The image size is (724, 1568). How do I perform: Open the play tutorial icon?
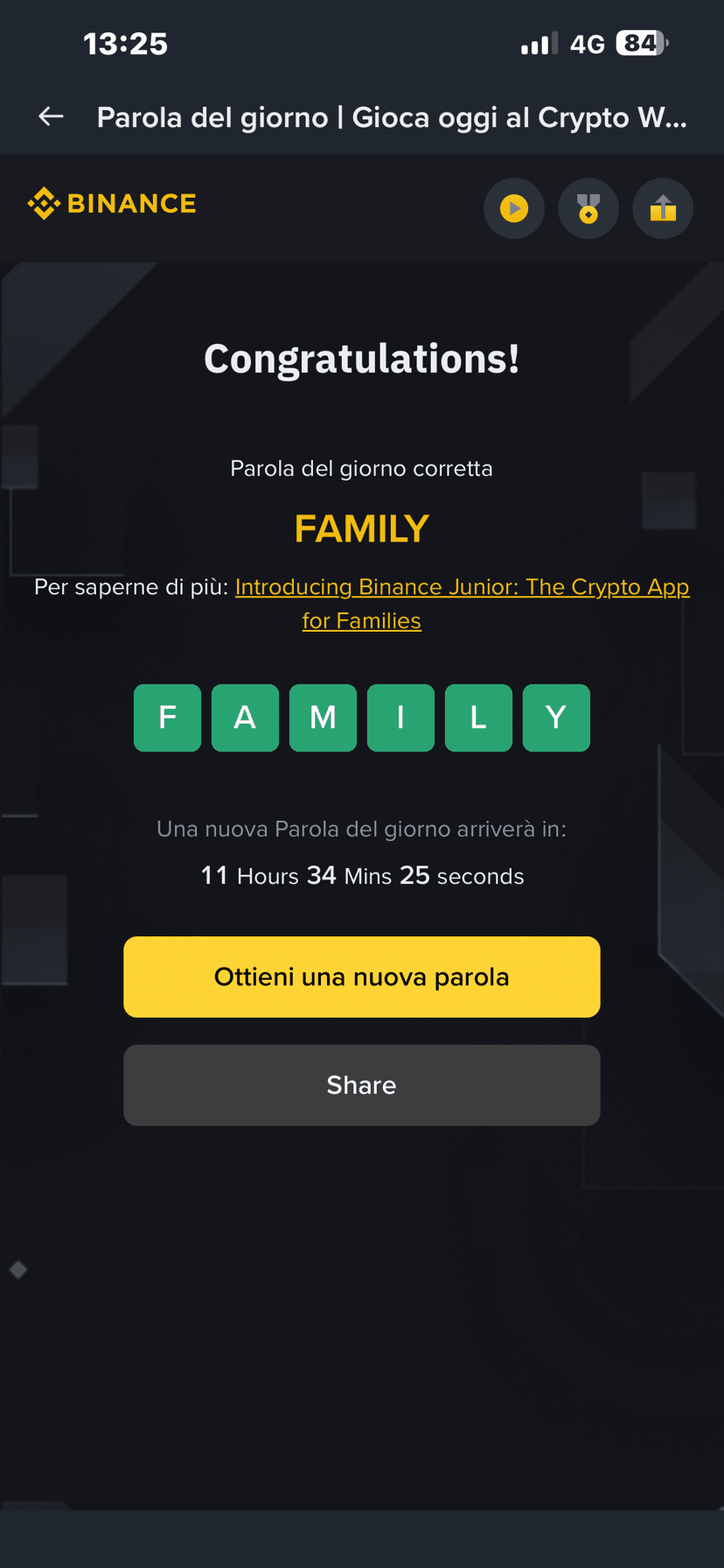tap(514, 209)
